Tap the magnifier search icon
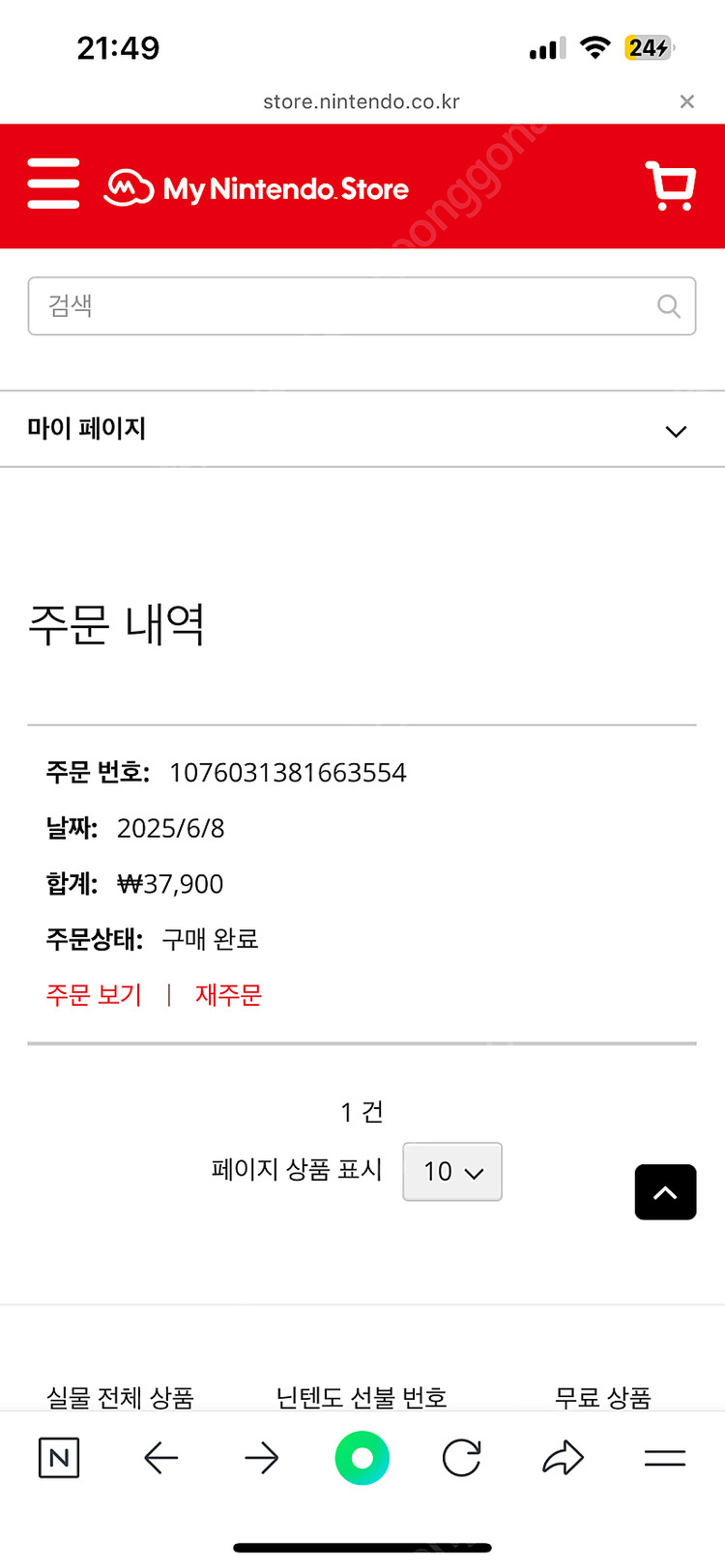The height and width of the screenshot is (1568, 725). (668, 306)
